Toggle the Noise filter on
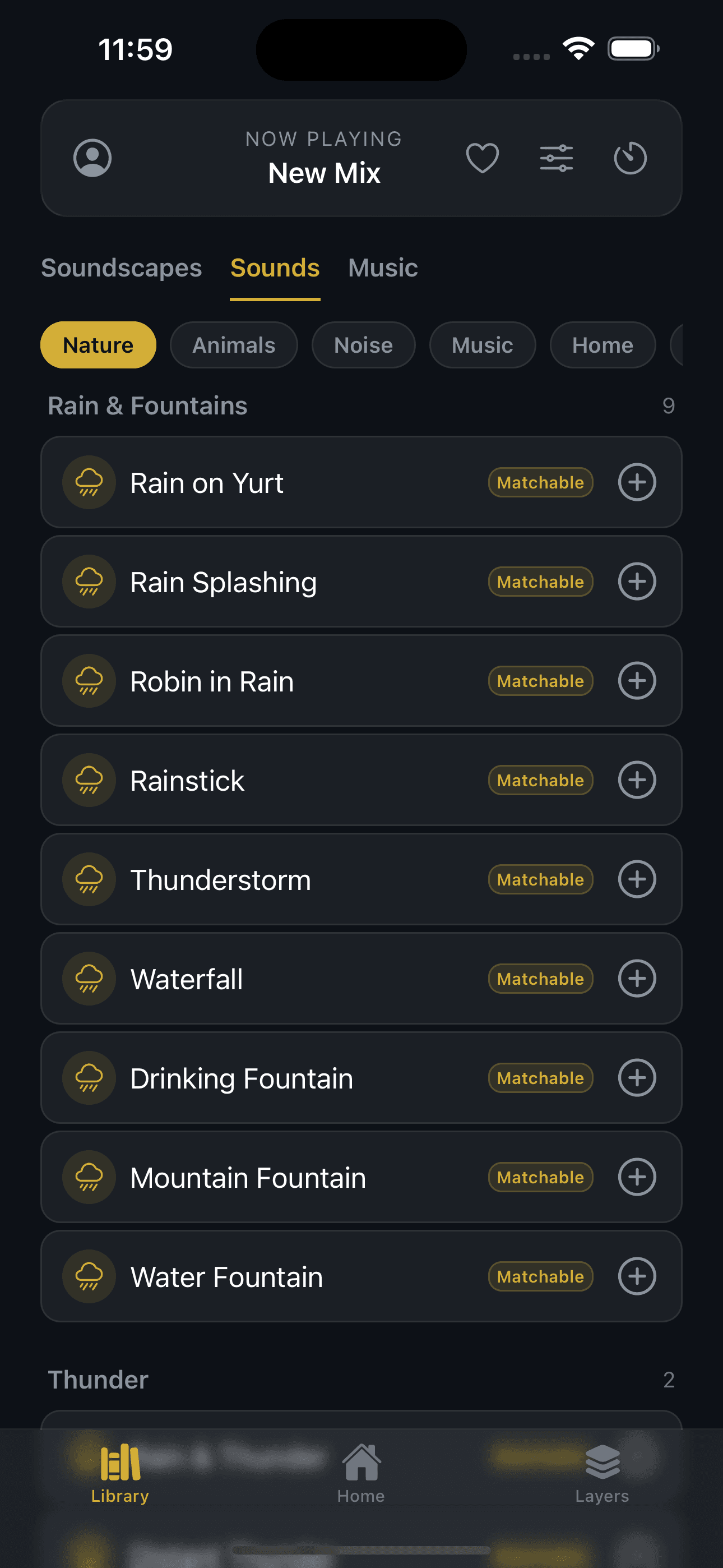Screen dimensions: 723x1568 363,344
